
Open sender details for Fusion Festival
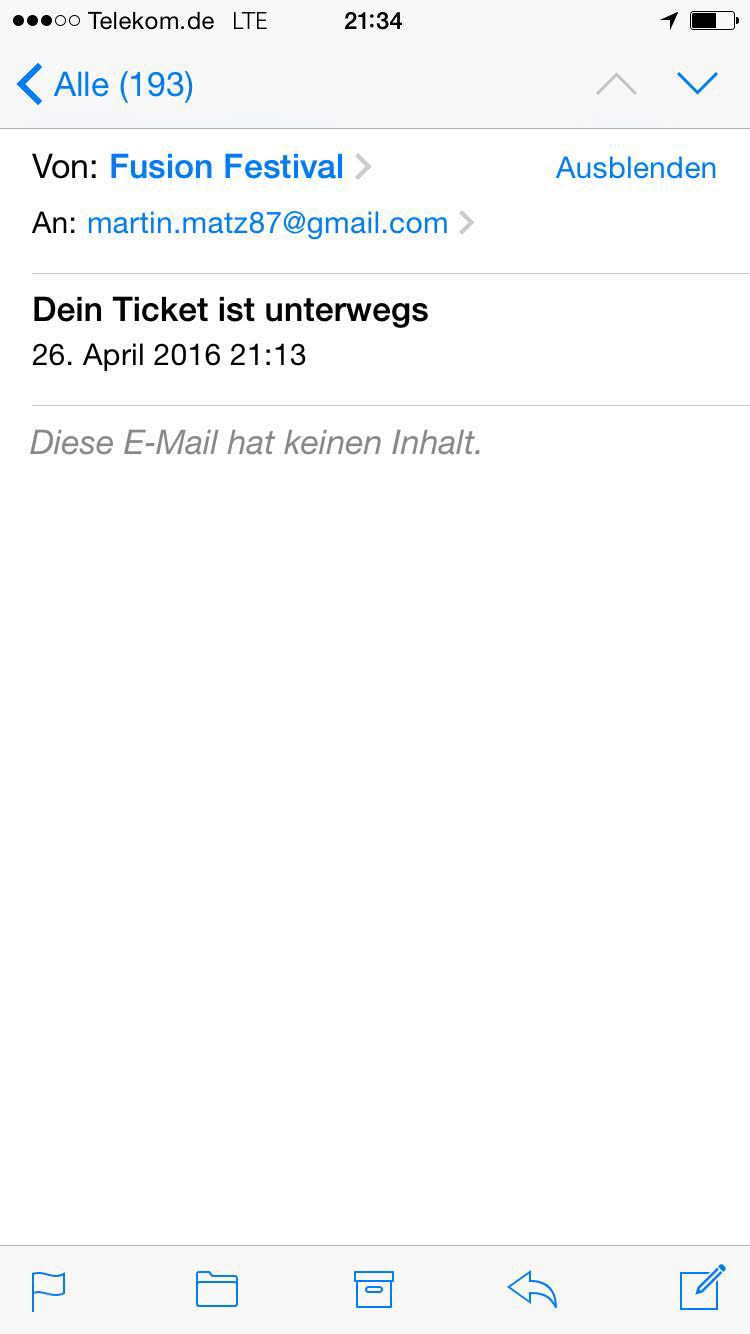point(227,167)
